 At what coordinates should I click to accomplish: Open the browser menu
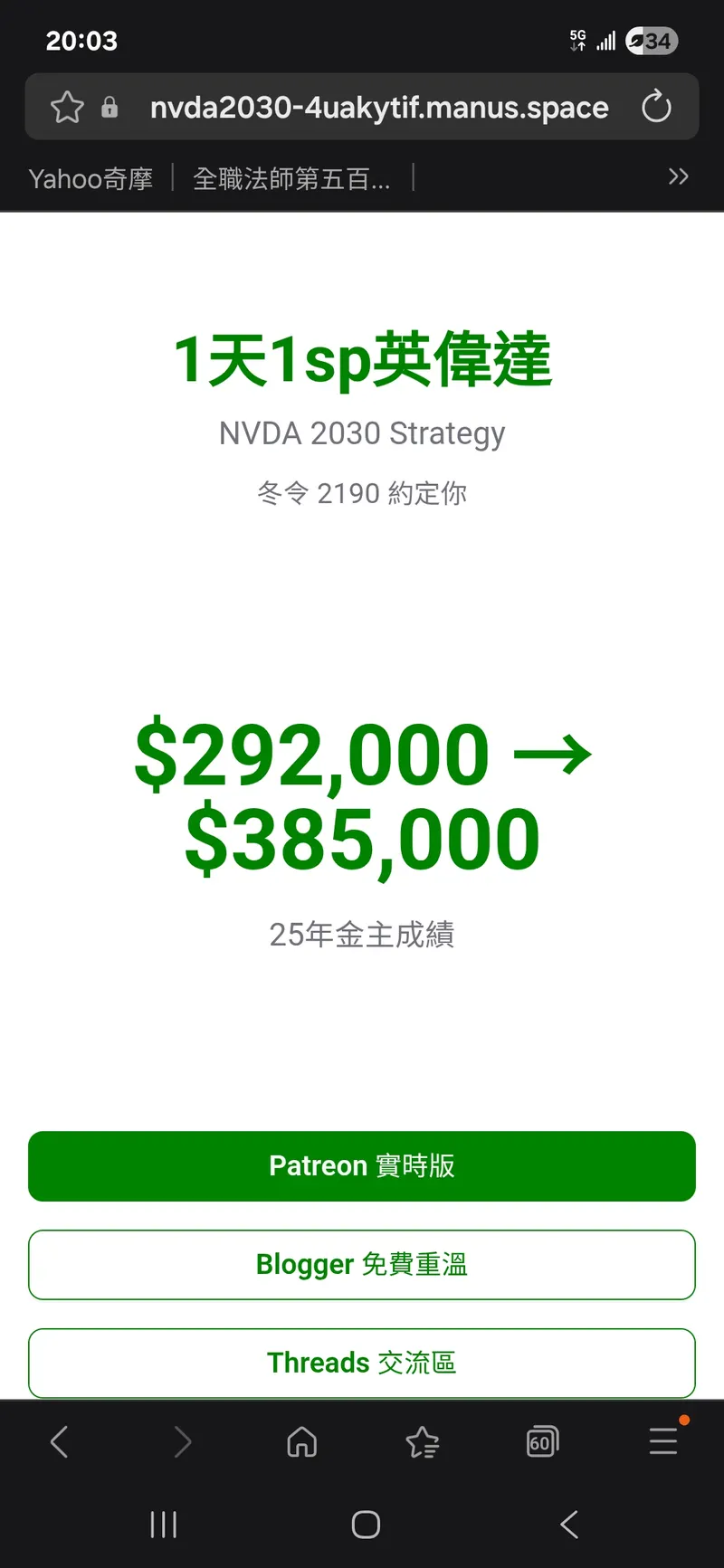[x=663, y=1441]
